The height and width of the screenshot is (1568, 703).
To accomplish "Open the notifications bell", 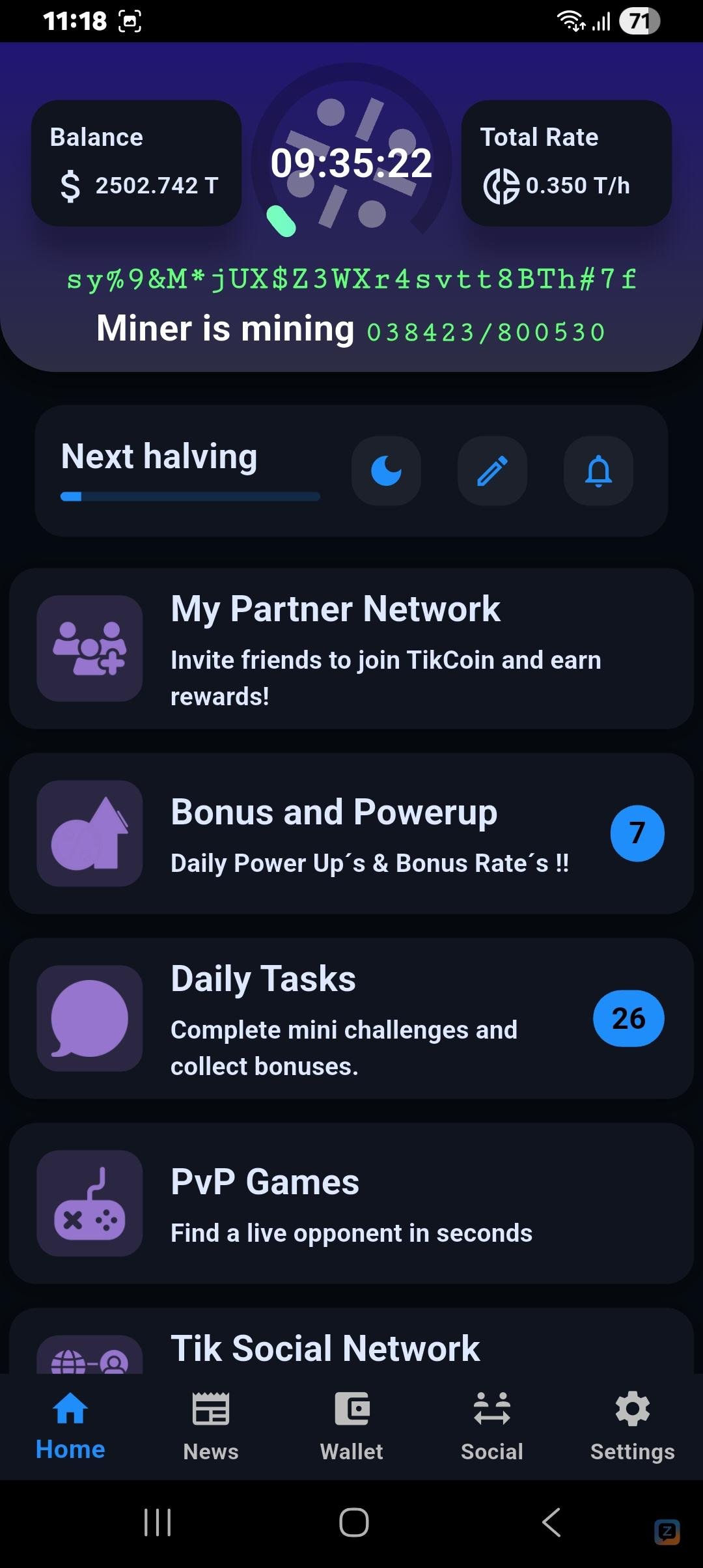I will click(x=598, y=471).
